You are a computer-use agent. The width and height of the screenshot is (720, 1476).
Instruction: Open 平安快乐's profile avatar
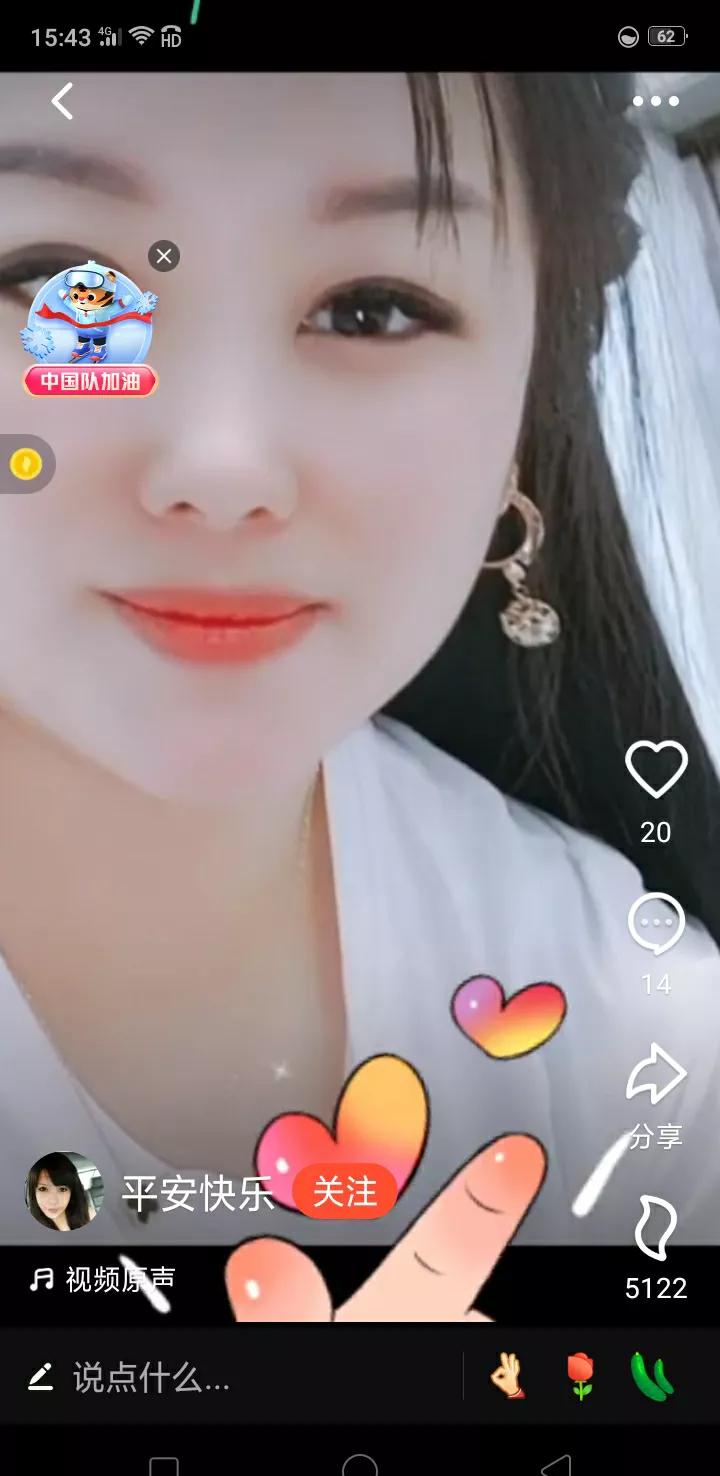point(64,1191)
